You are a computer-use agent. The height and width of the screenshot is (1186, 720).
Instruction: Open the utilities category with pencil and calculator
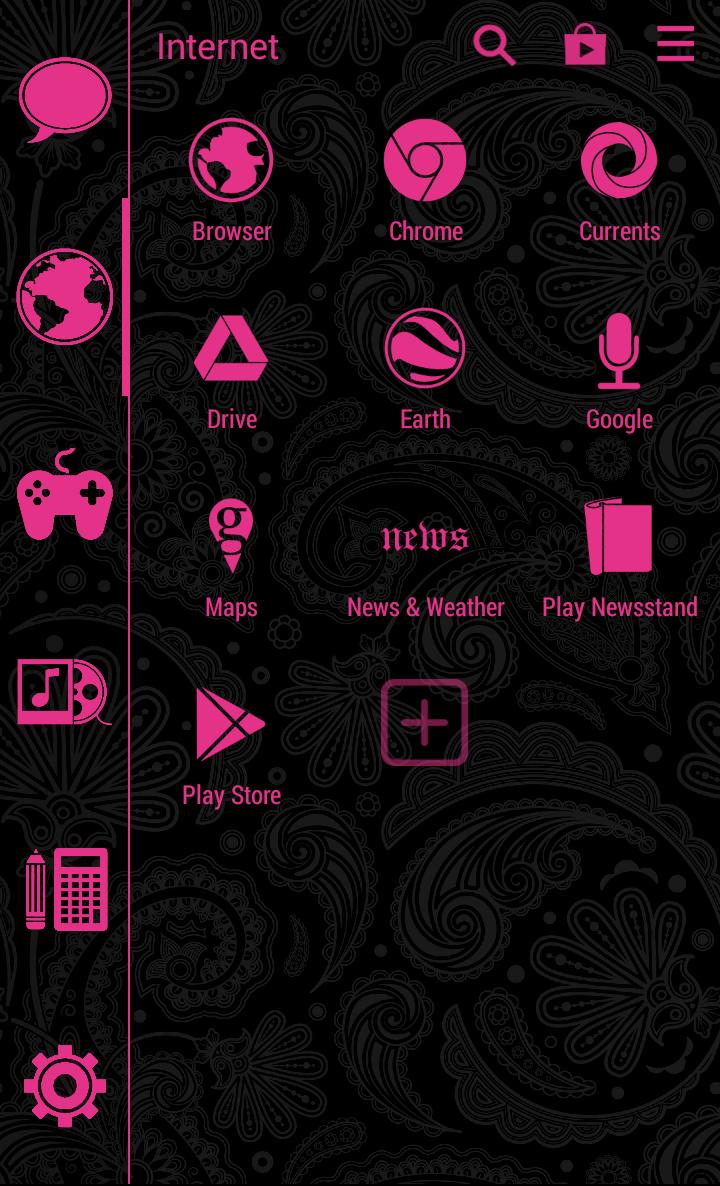tap(64, 888)
